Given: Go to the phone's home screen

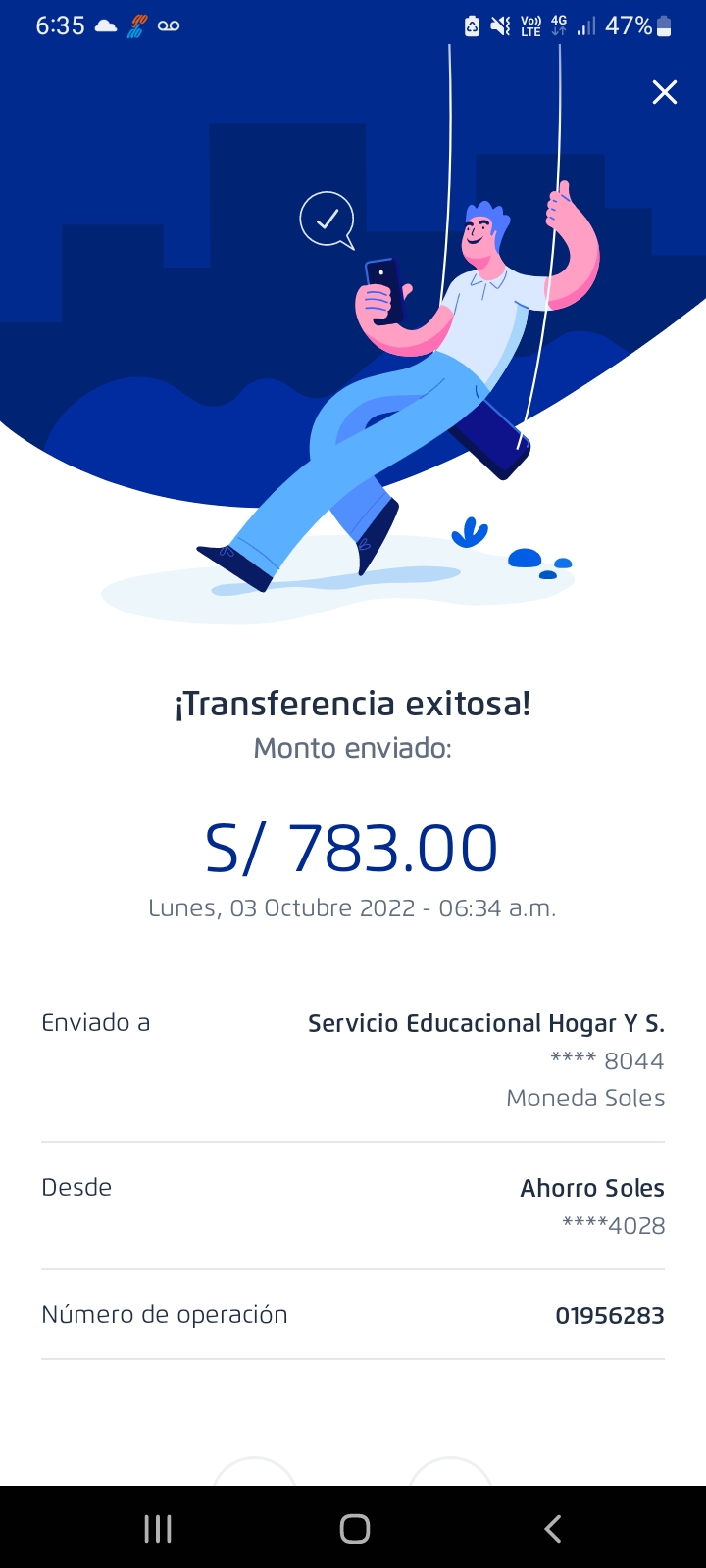Looking at the screenshot, I should click(x=354, y=1528).
